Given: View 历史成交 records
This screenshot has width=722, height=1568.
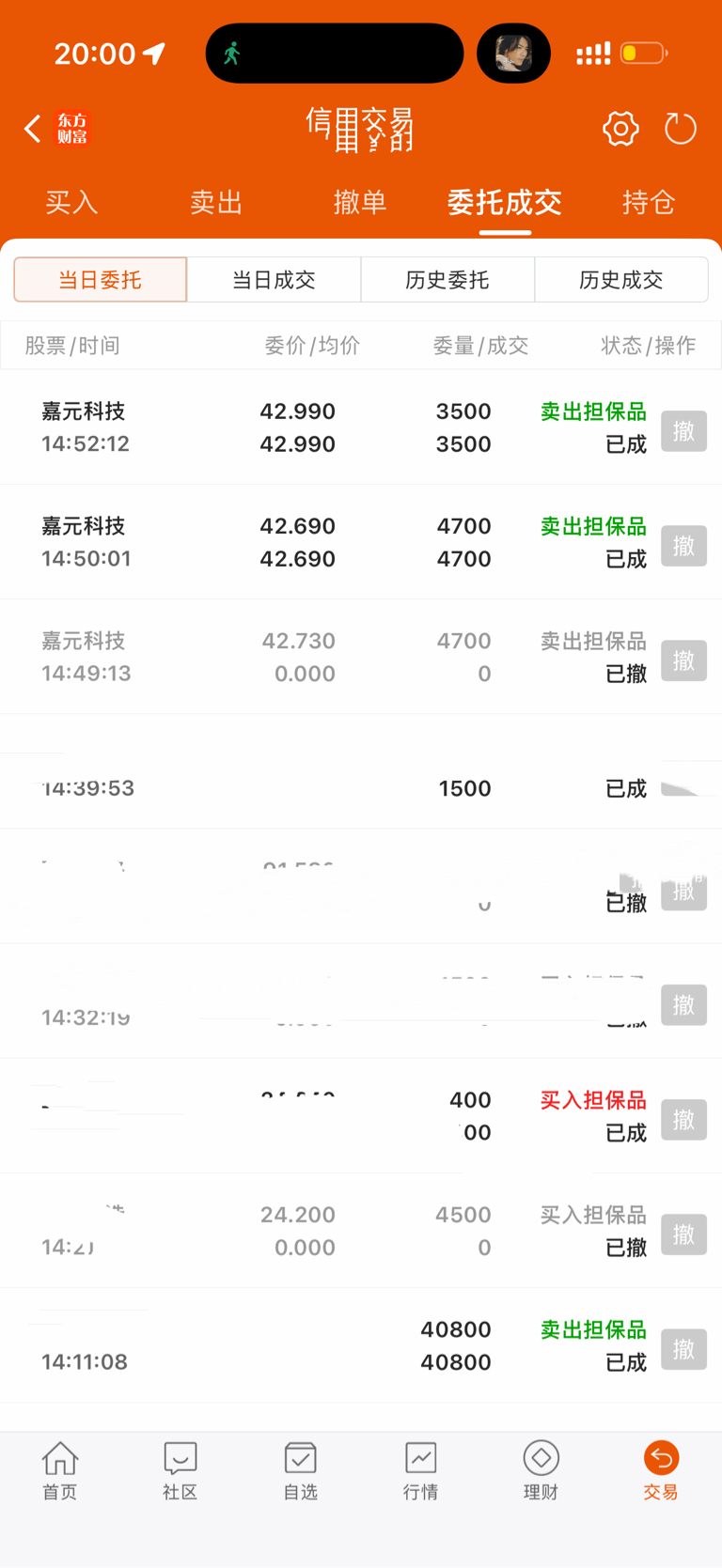Looking at the screenshot, I should coord(620,280).
